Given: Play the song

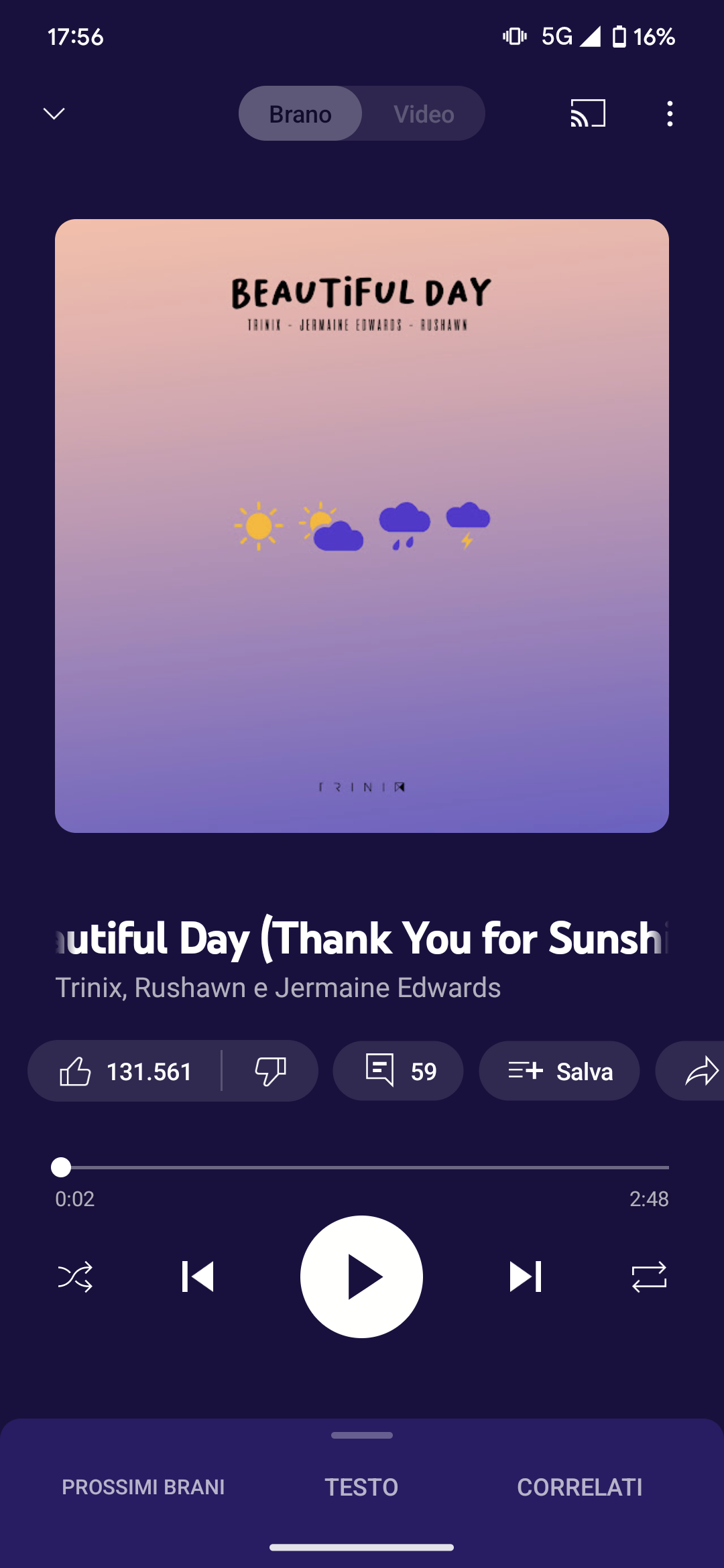Looking at the screenshot, I should 361,1277.
